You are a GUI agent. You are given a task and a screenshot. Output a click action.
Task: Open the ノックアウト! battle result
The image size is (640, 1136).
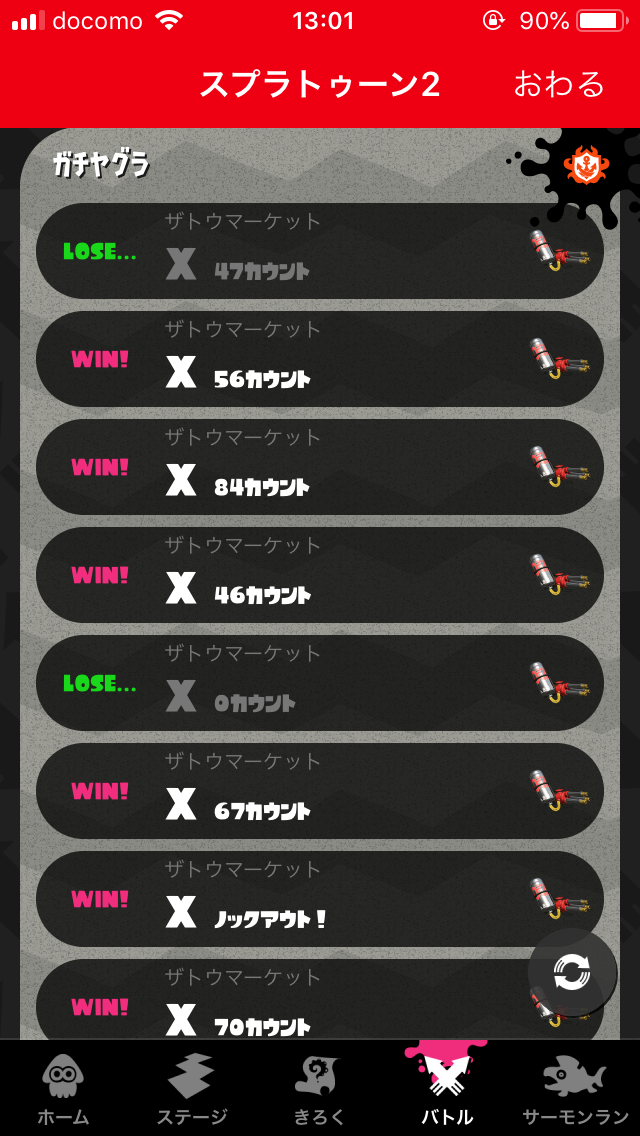pyautogui.click(x=320, y=899)
